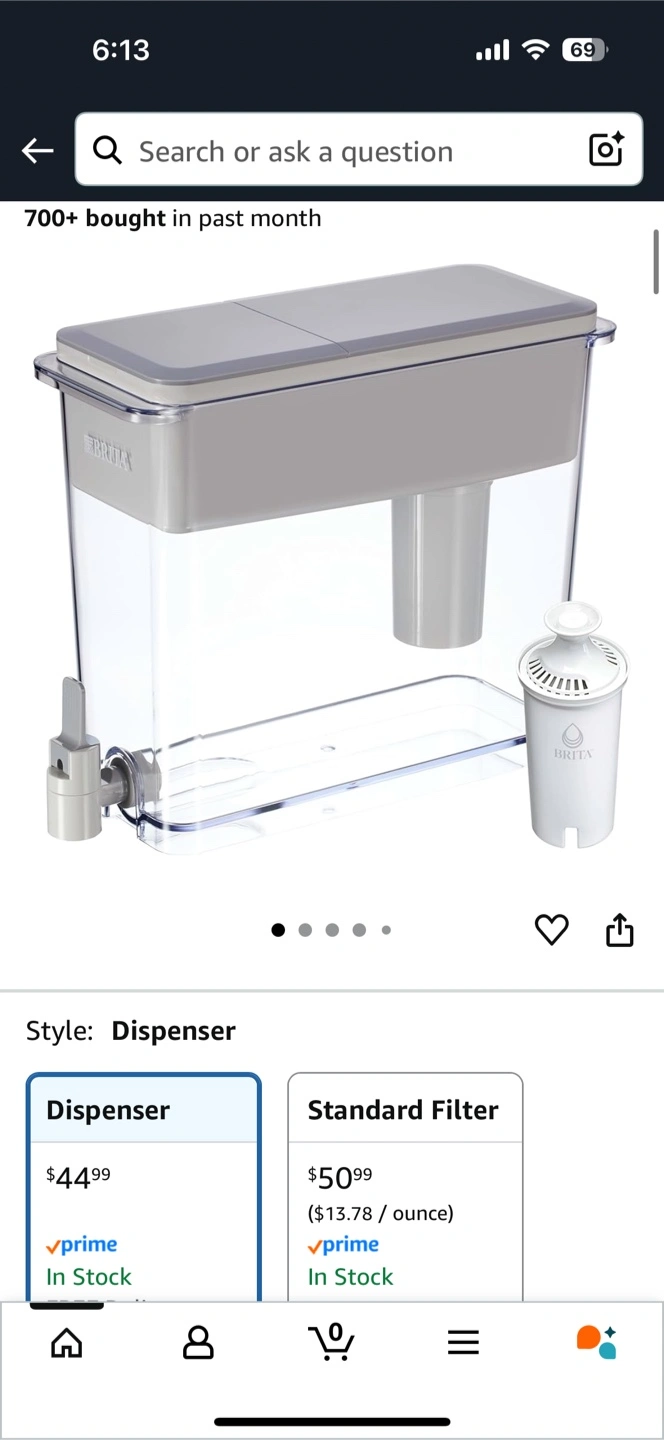
Task: Open the camera lens search icon
Action: click(x=606, y=150)
